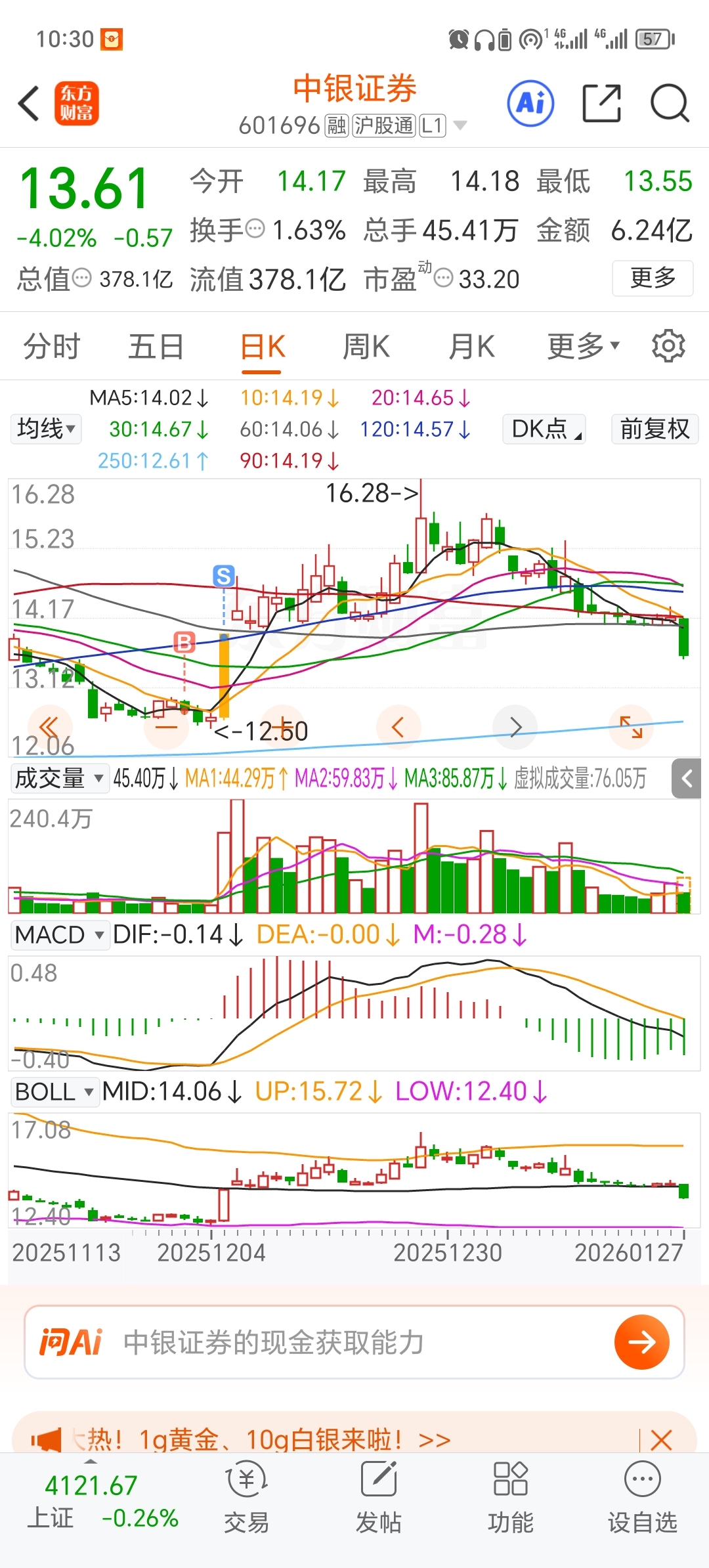Switch to the 分时 chart tab
Image resolution: width=709 pixels, height=1568 pixels.
tap(51, 347)
